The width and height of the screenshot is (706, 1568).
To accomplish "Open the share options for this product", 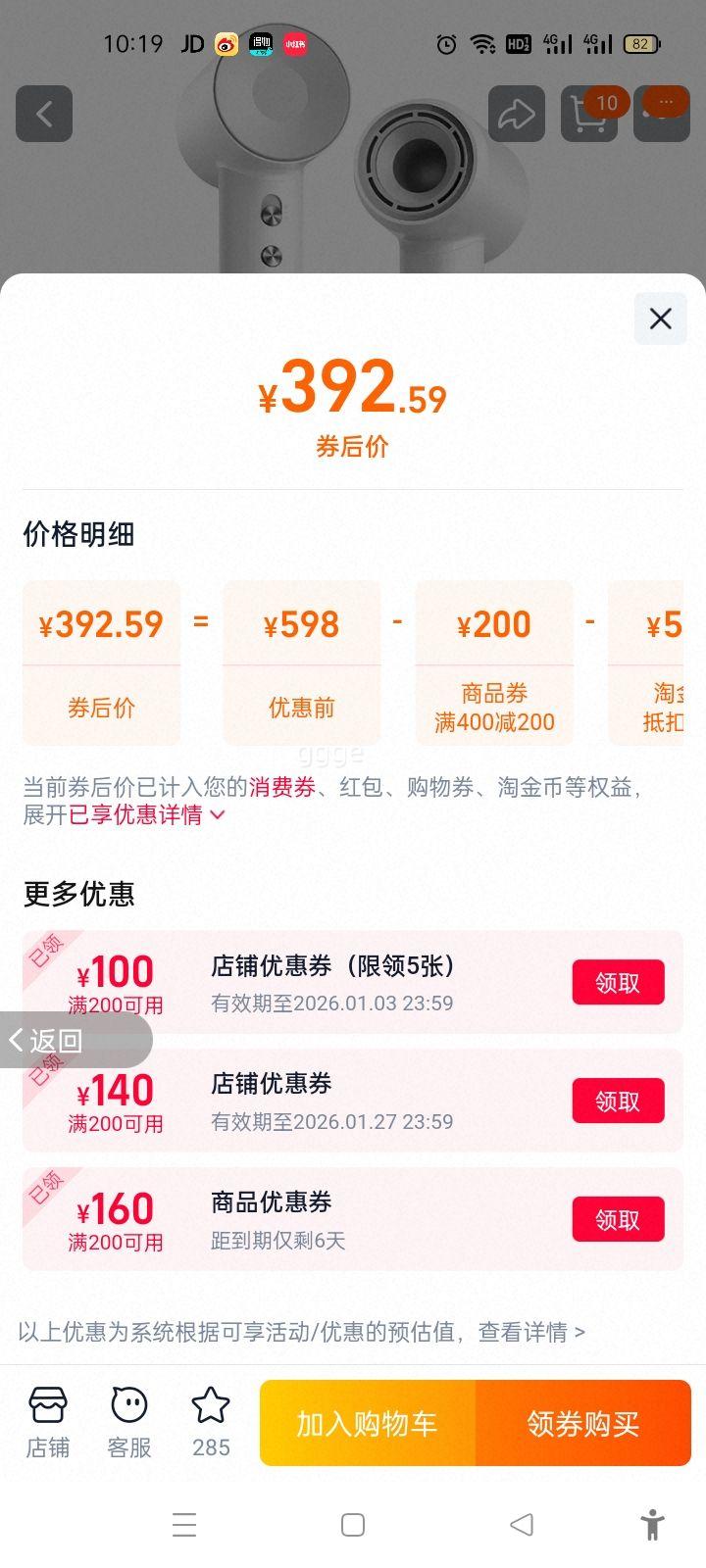I will [517, 114].
